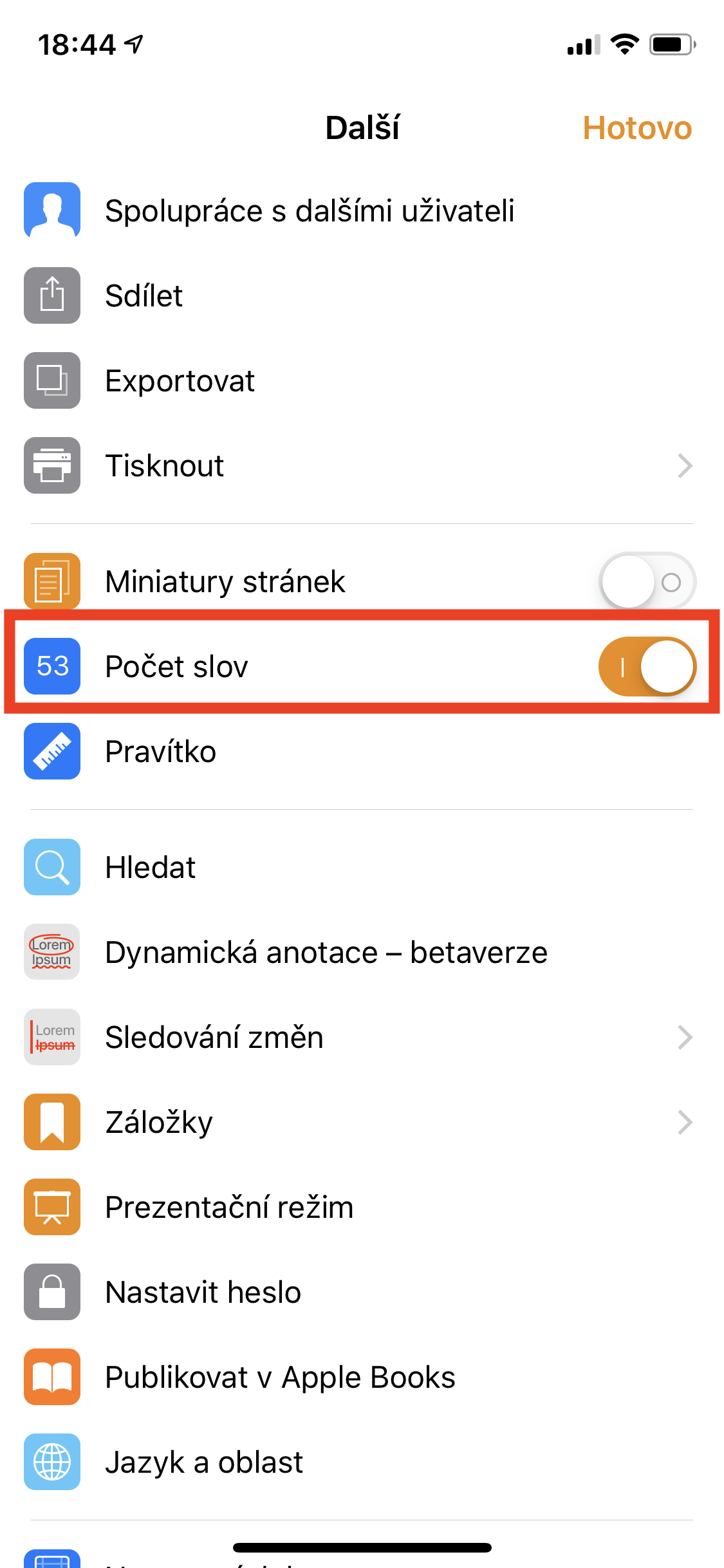The height and width of the screenshot is (1568, 724).
Task: Tap Hotovo to close the menu
Action: 636,128
